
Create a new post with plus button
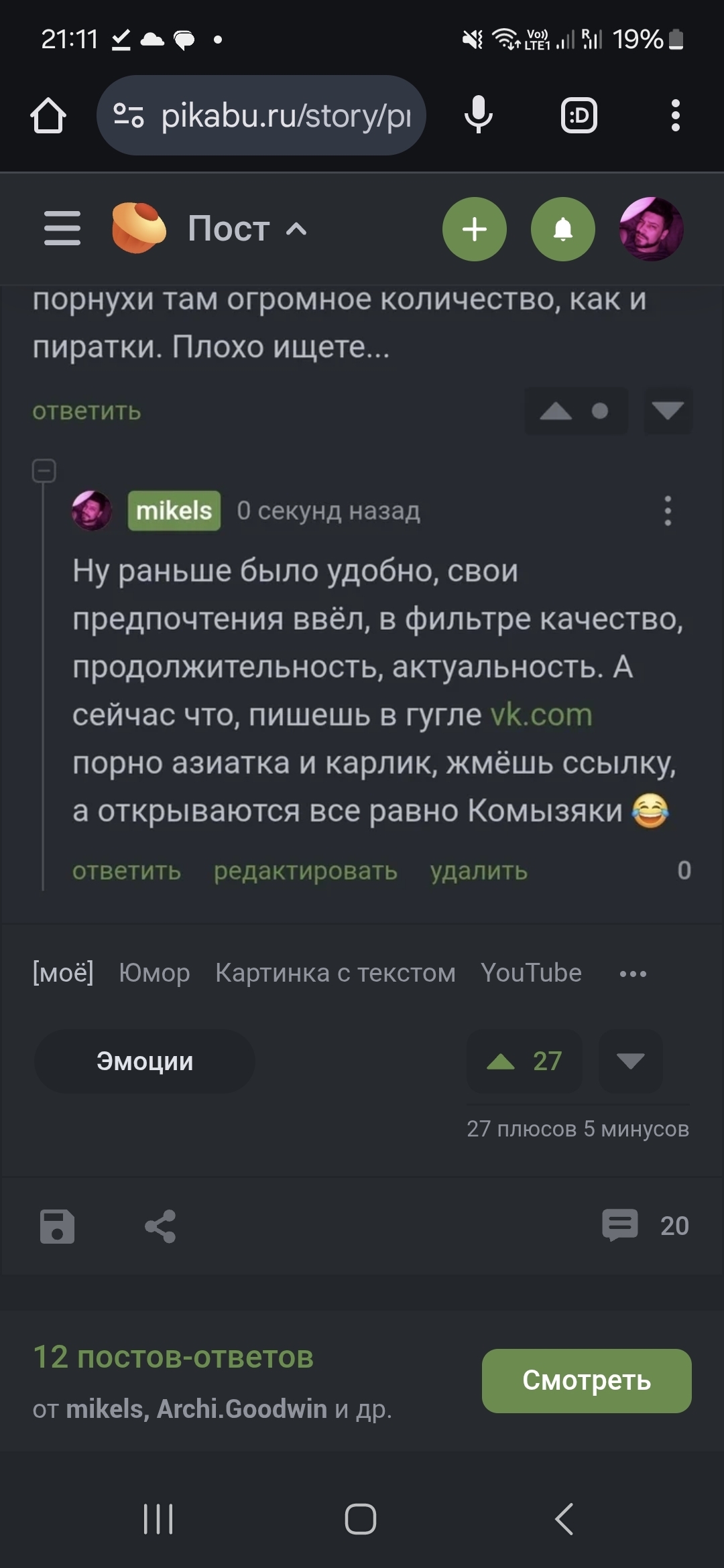tap(474, 229)
